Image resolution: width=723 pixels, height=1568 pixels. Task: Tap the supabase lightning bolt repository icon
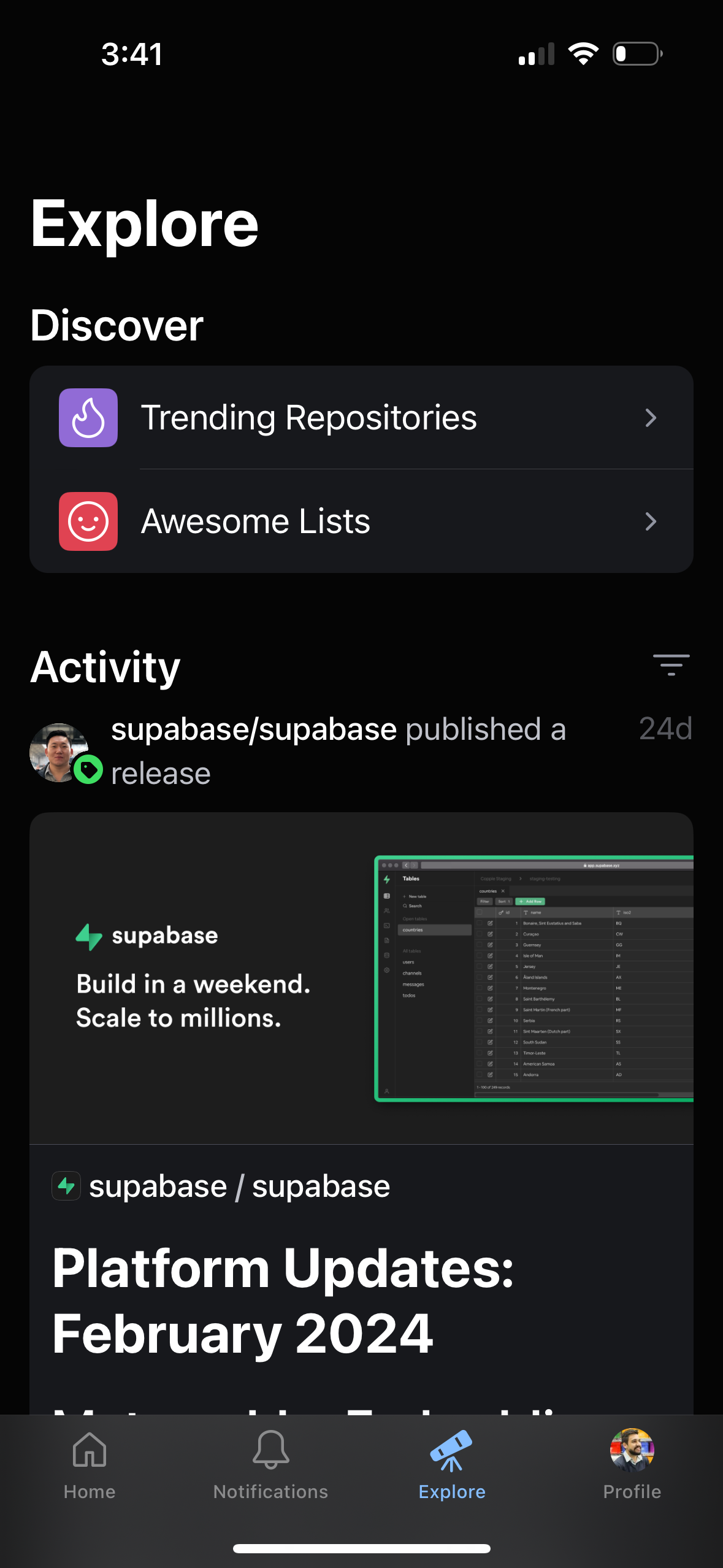66,1185
